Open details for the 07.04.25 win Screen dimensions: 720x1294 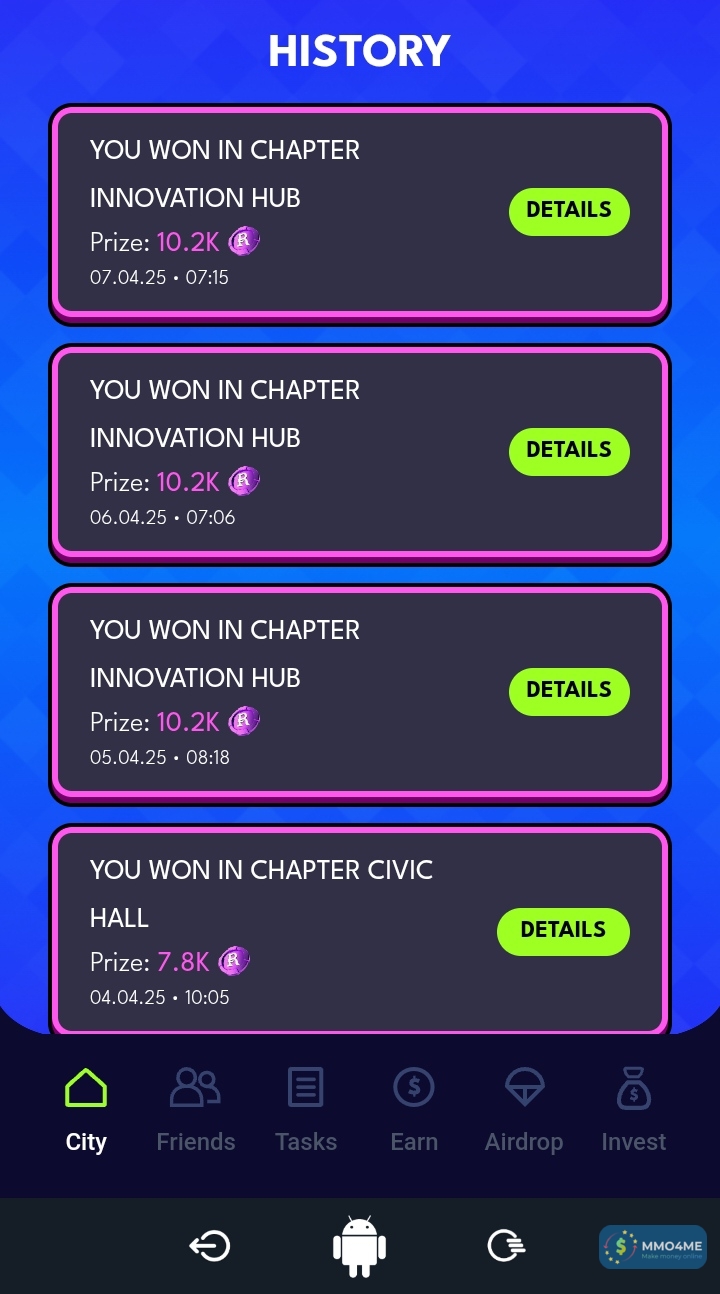tap(569, 211)
